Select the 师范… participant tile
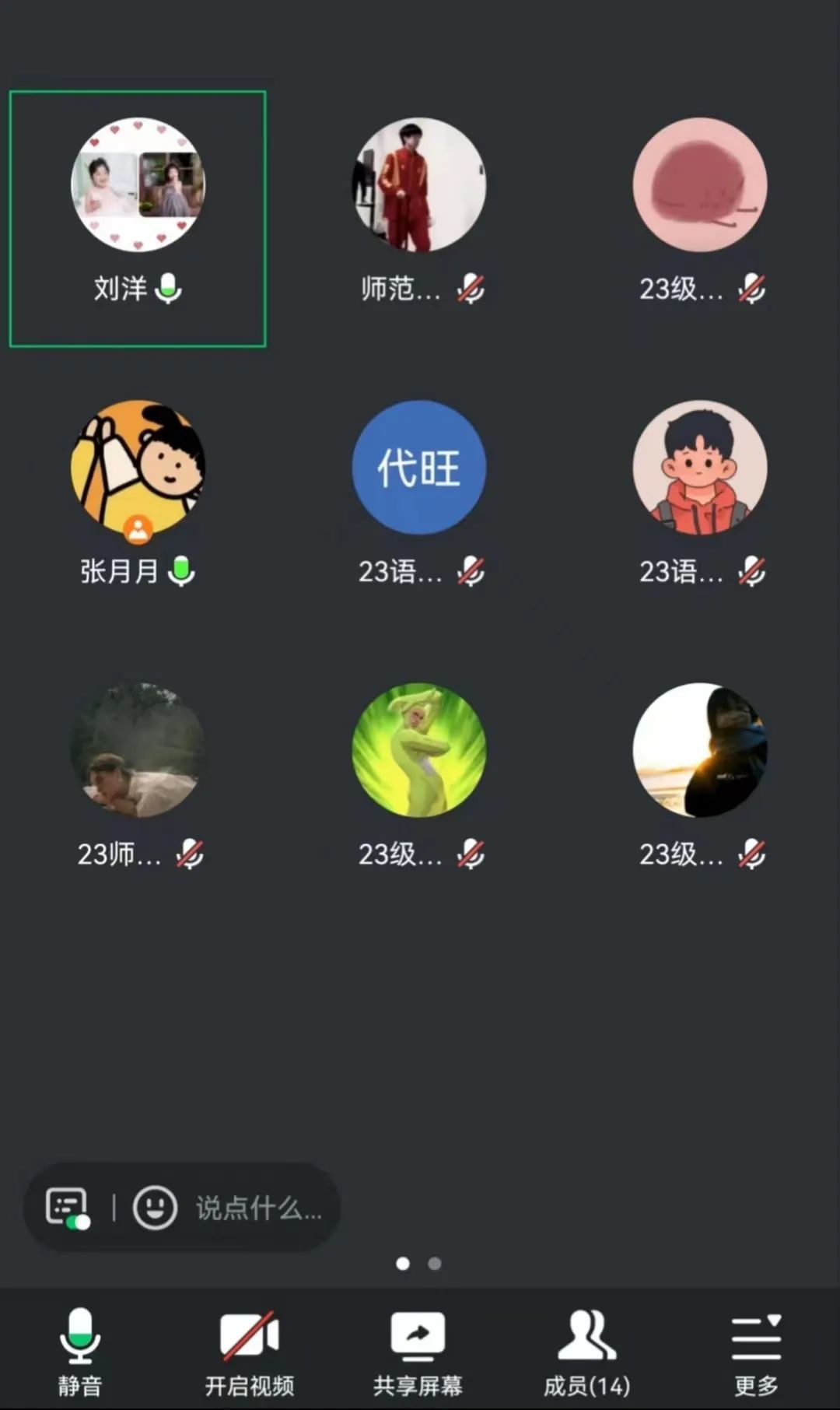Viewport: 840px width, 1410px height. [x=420, y=211]
